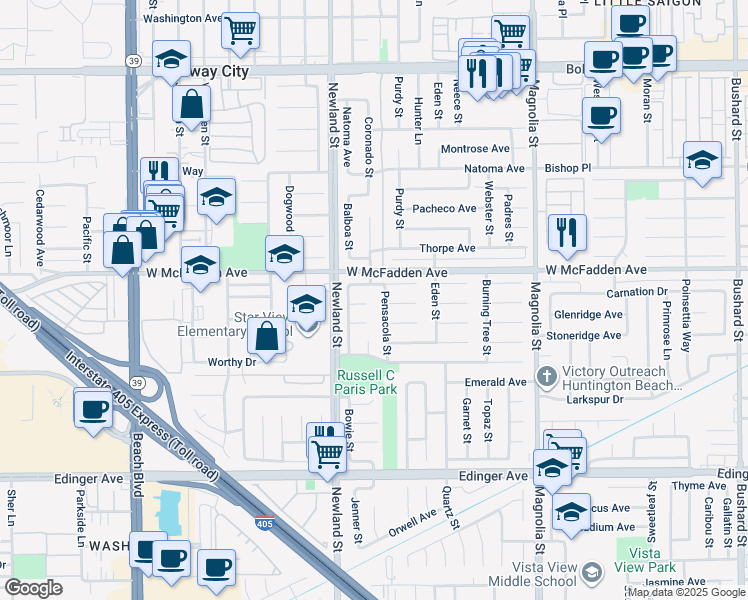Select the coffee marker beside Interstate 405 Express
The width and height of the screenshot is (748, 600).
coord(94,410)
